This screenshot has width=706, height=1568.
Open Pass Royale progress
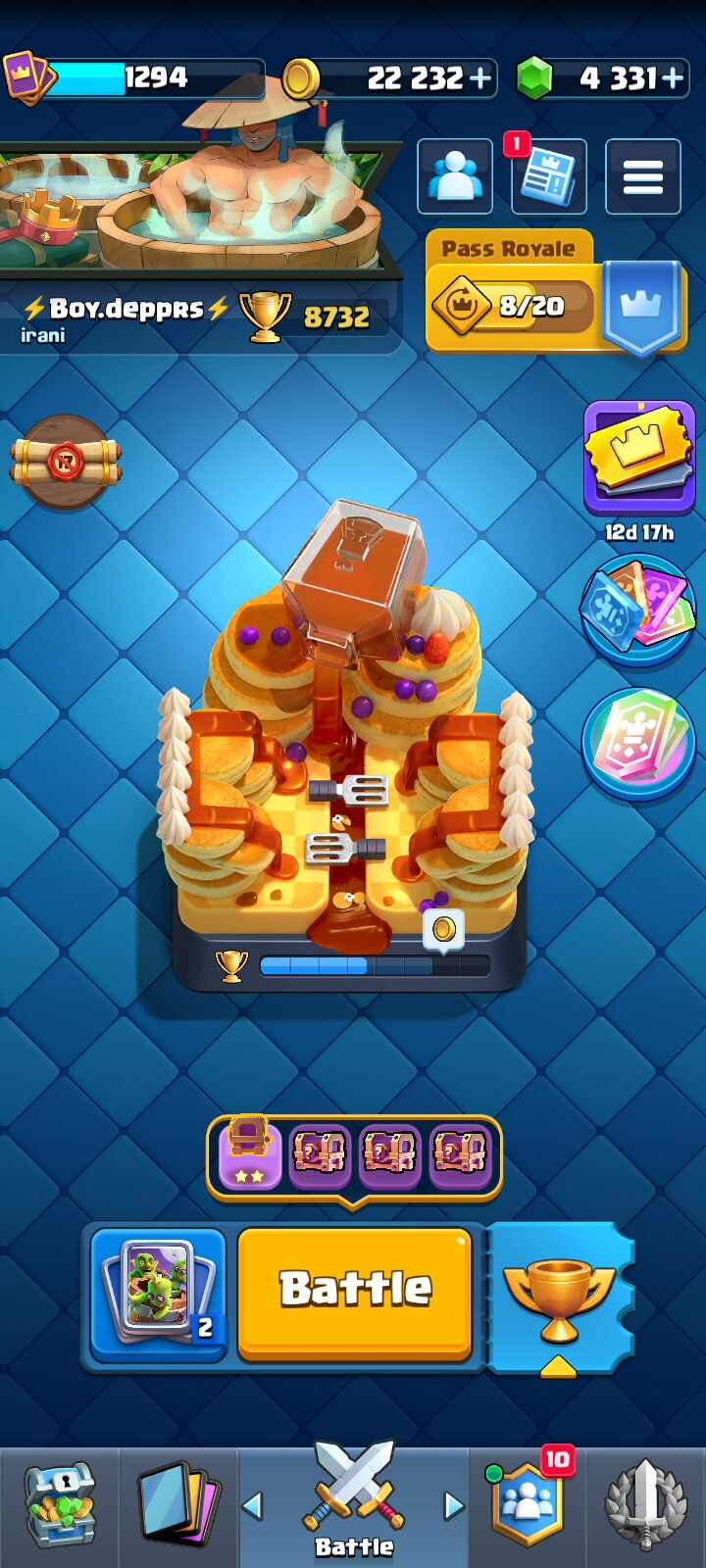[556, 291]
